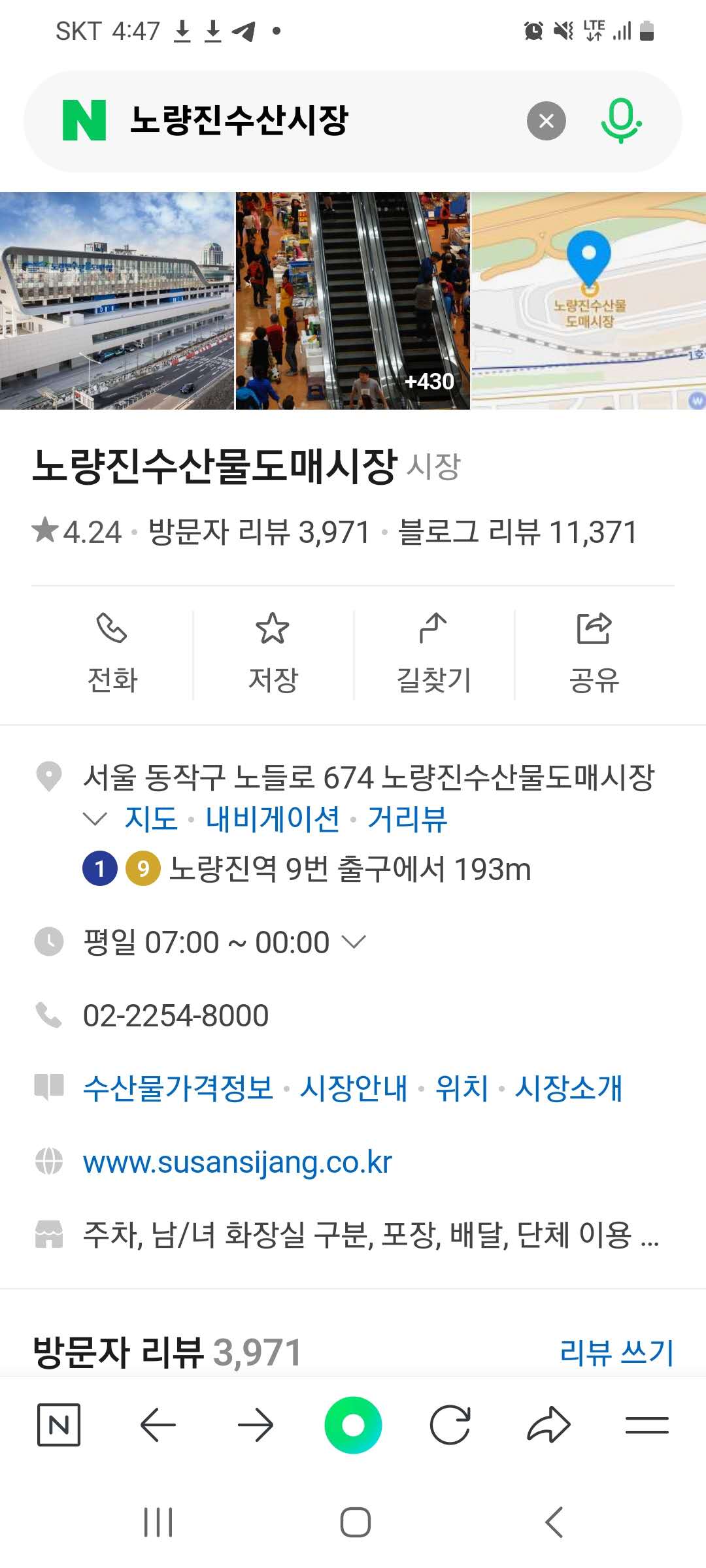Clear the search text with X button
This screenshot has width=706, height=1568.
pos(546,121)
